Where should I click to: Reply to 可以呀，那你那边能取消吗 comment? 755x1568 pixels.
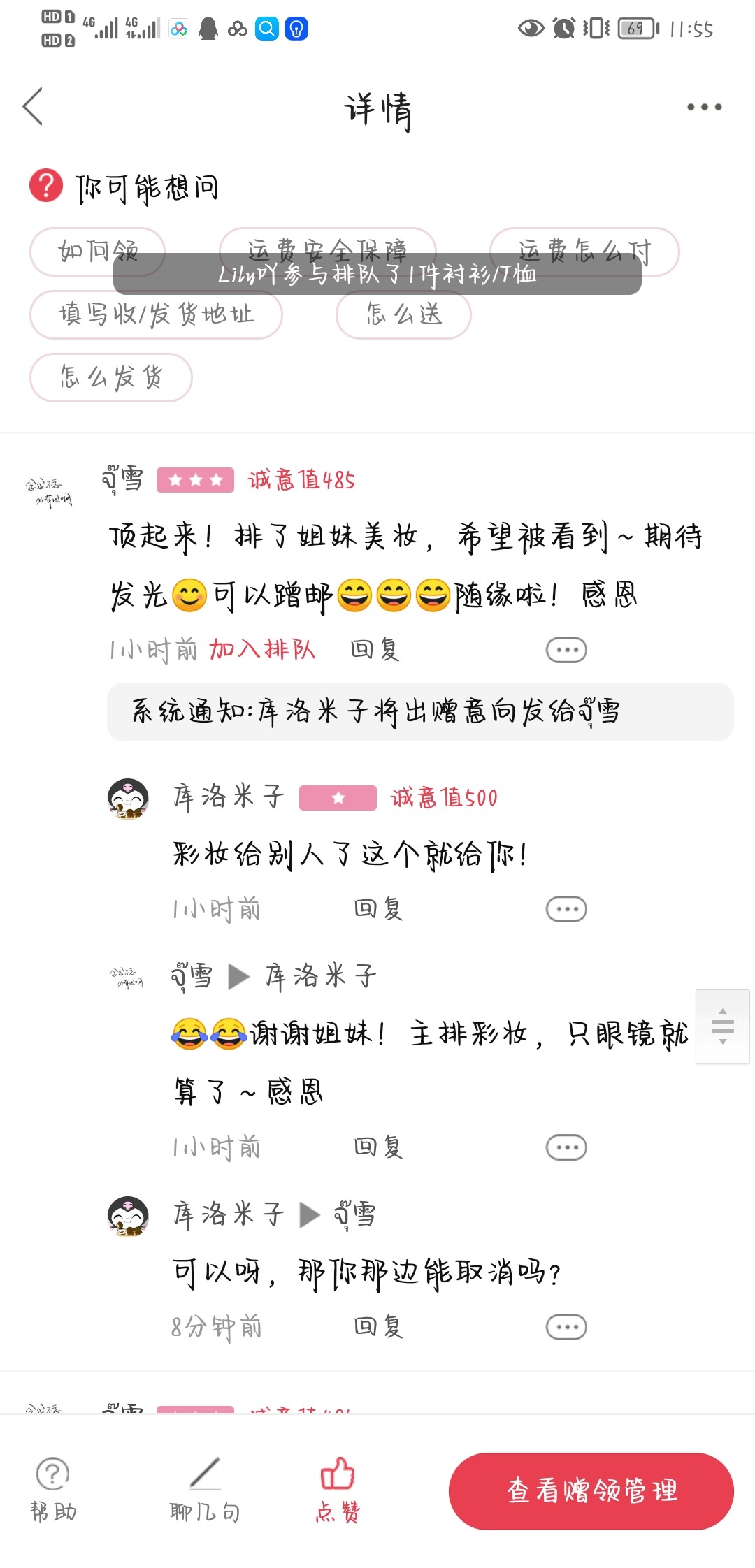[x=377, y=1326]
